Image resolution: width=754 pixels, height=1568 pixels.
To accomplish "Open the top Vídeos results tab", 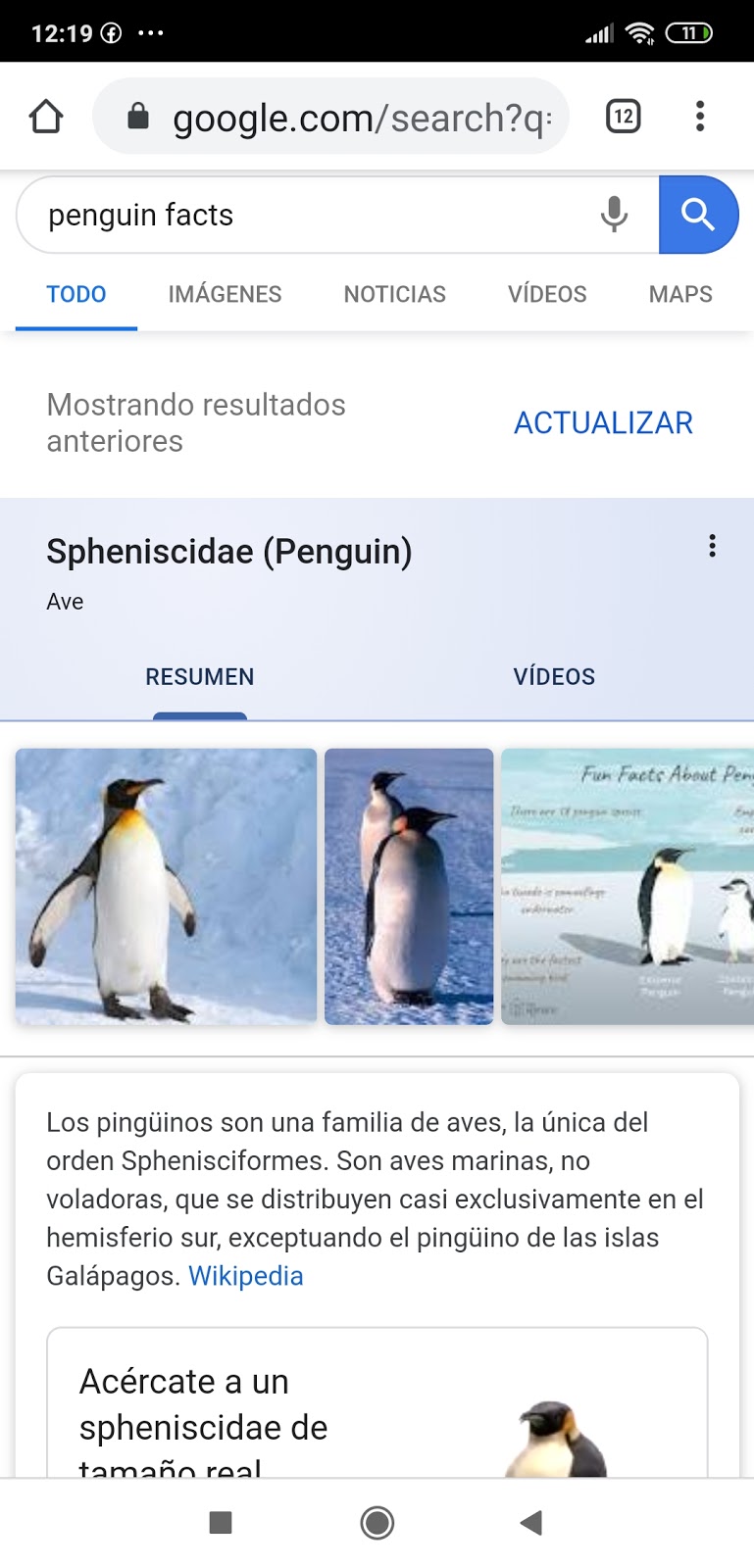I will tap(547, 294).
